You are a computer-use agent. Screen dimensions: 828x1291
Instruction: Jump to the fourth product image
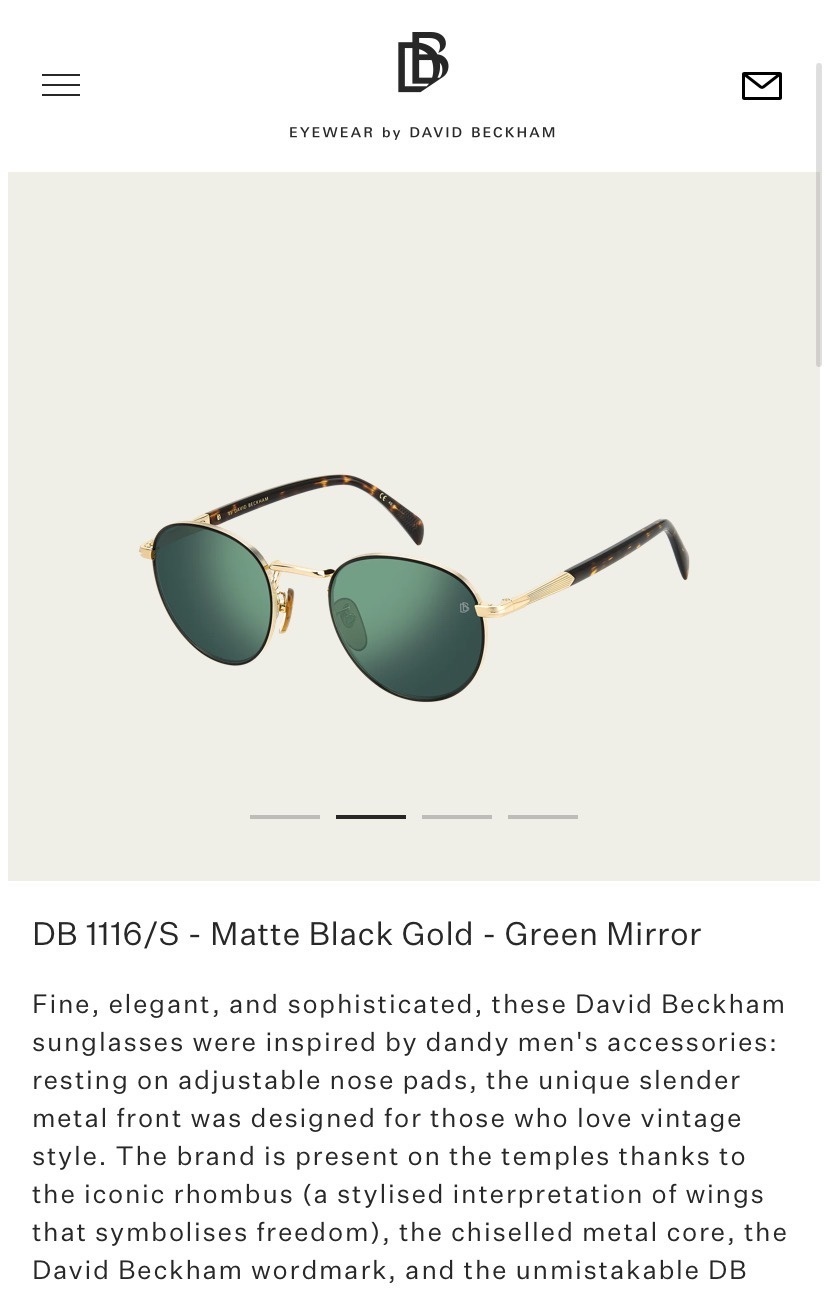543,817
